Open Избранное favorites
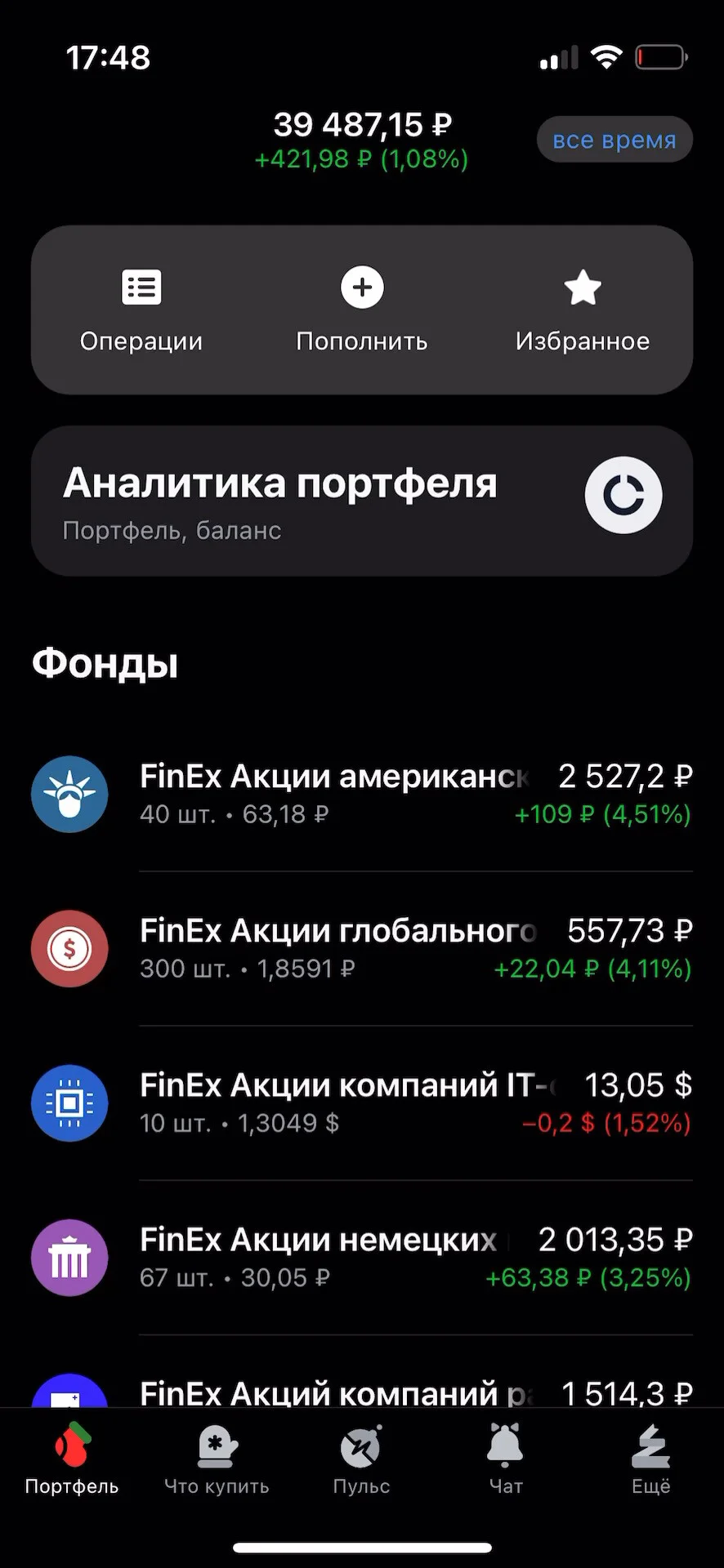The width and height of the screenshot is (724, 1568). click(583, 310)
